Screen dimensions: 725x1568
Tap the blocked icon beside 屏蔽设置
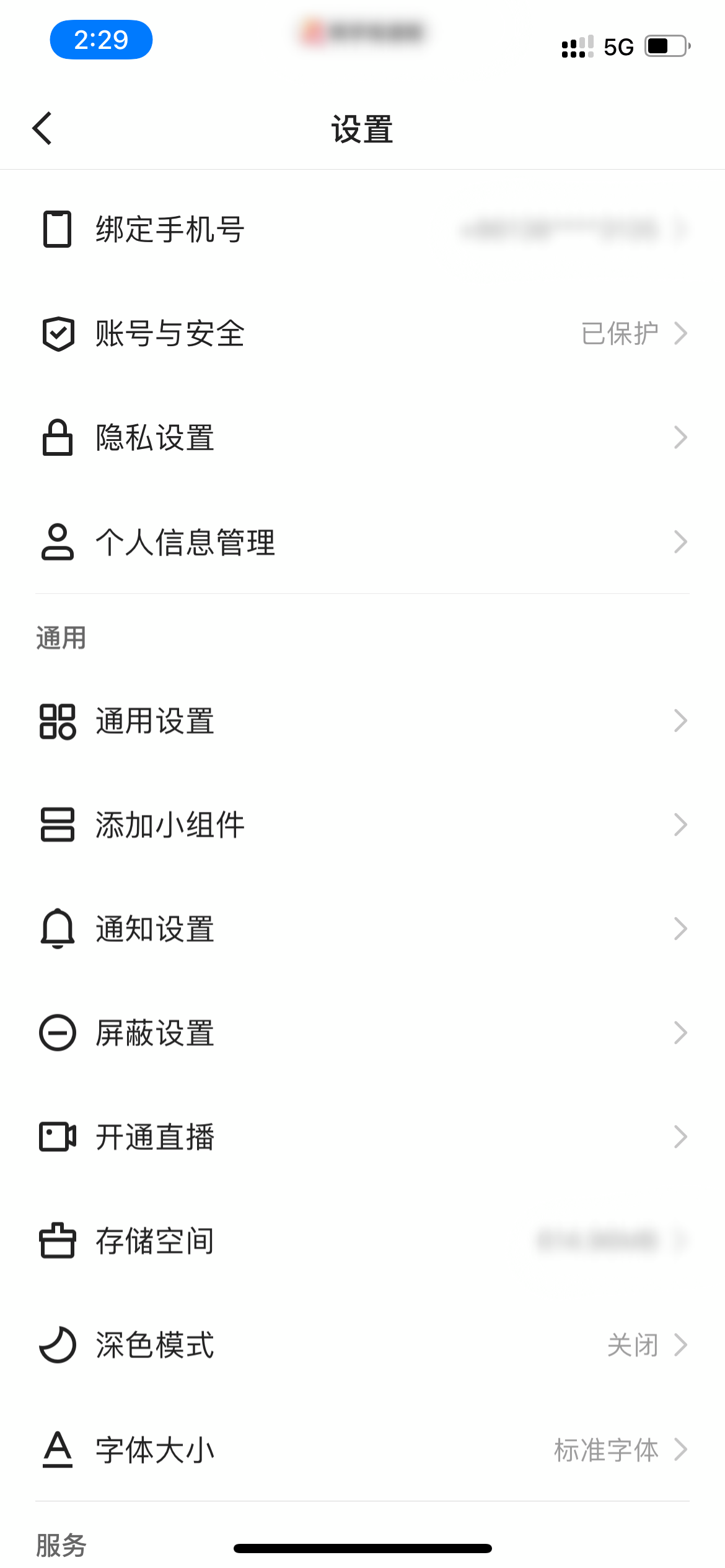click(x=57, y=1032)
